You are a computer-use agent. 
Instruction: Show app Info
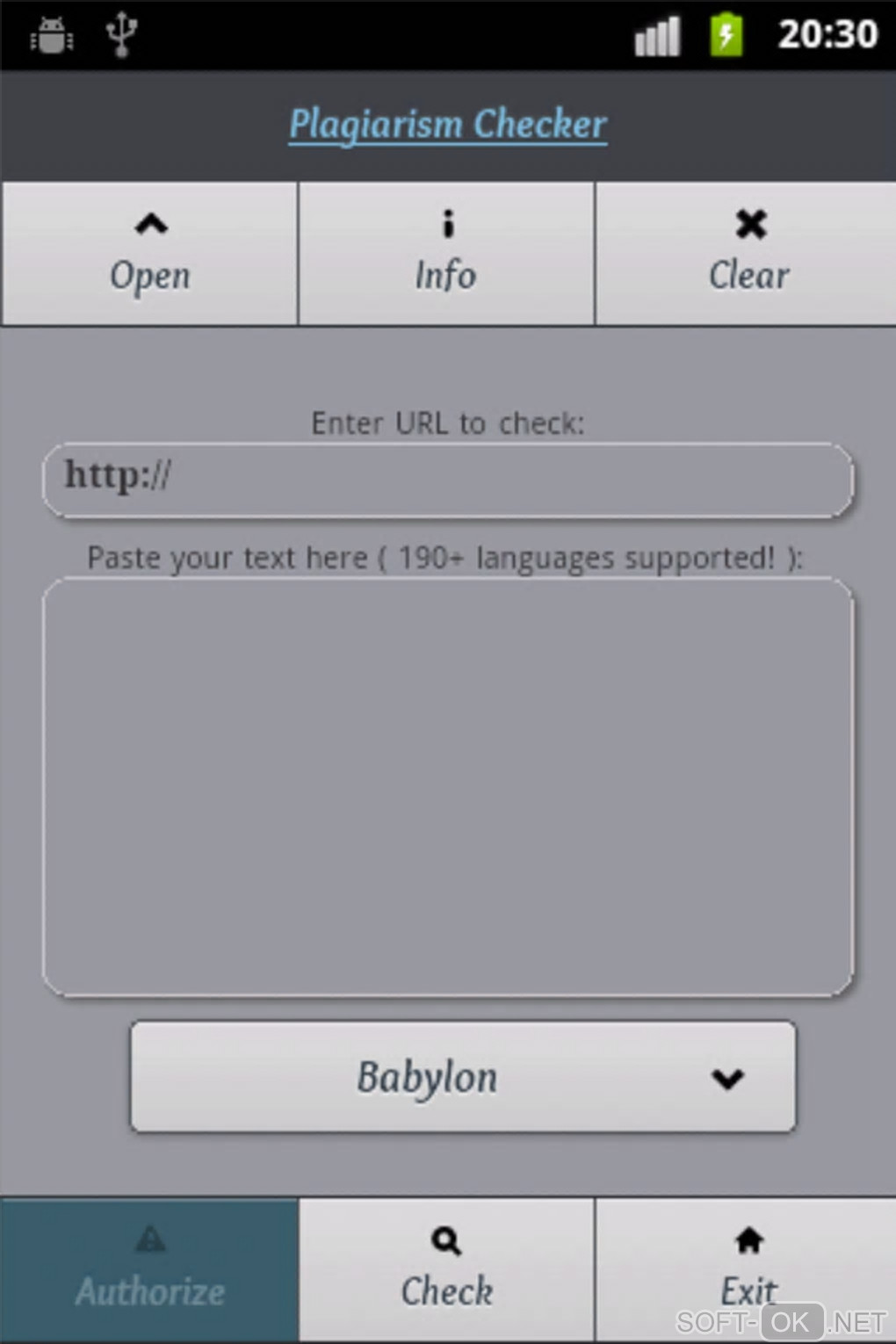point(446,254)
